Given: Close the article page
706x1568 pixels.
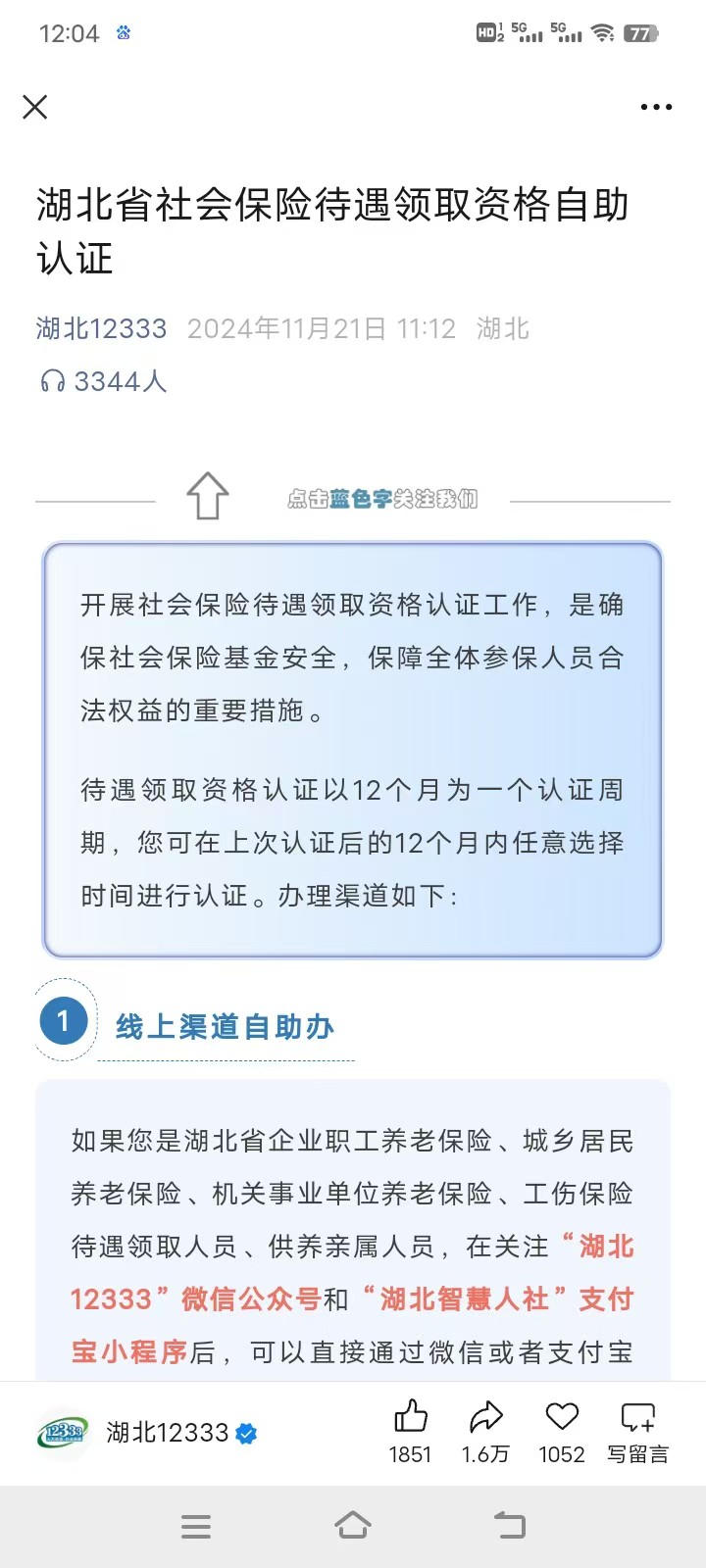Looking at the screenshot, I should pyautogui.click(x=35, y=107).
